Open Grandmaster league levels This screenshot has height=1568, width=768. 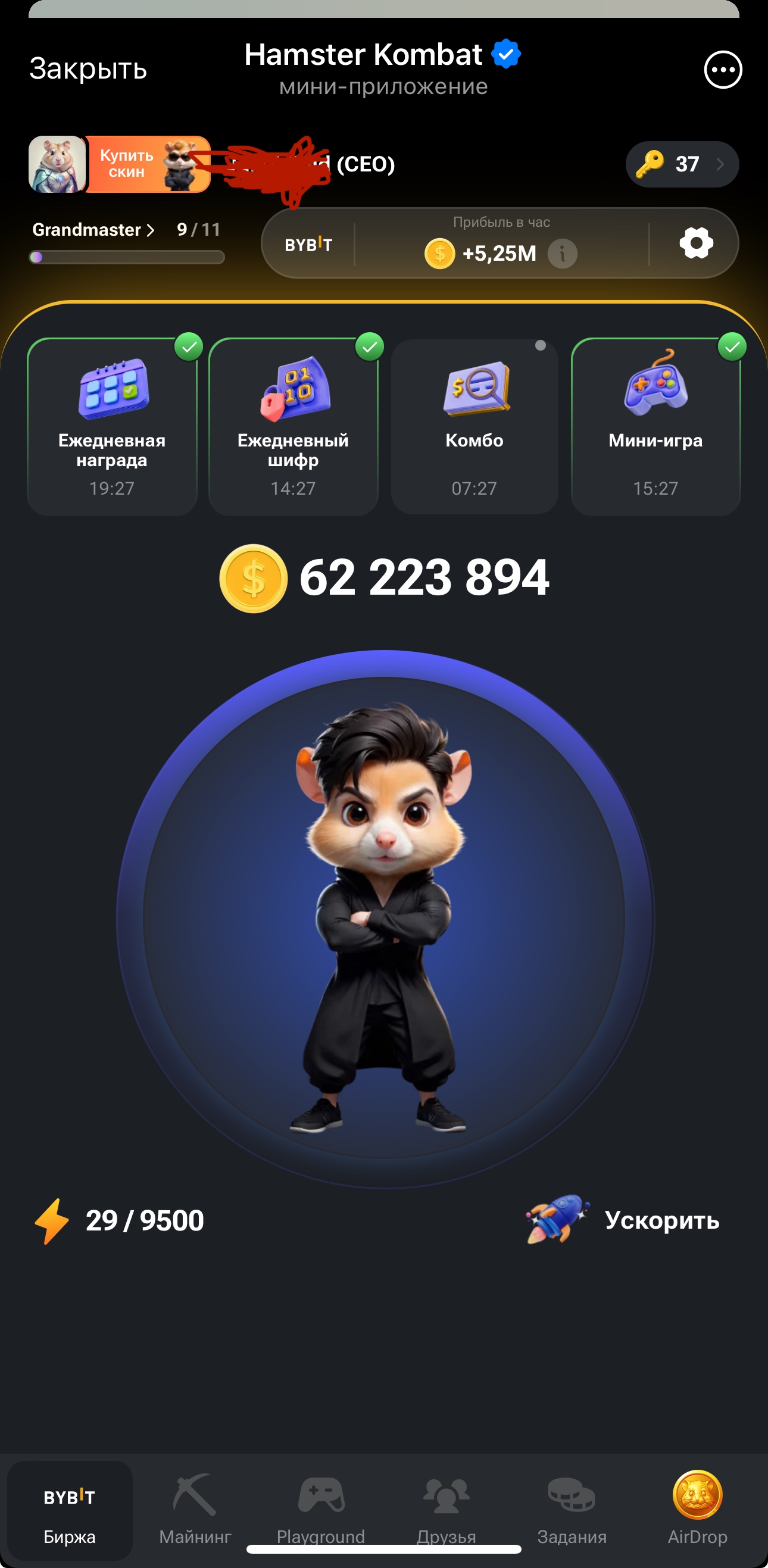[94, 229]
